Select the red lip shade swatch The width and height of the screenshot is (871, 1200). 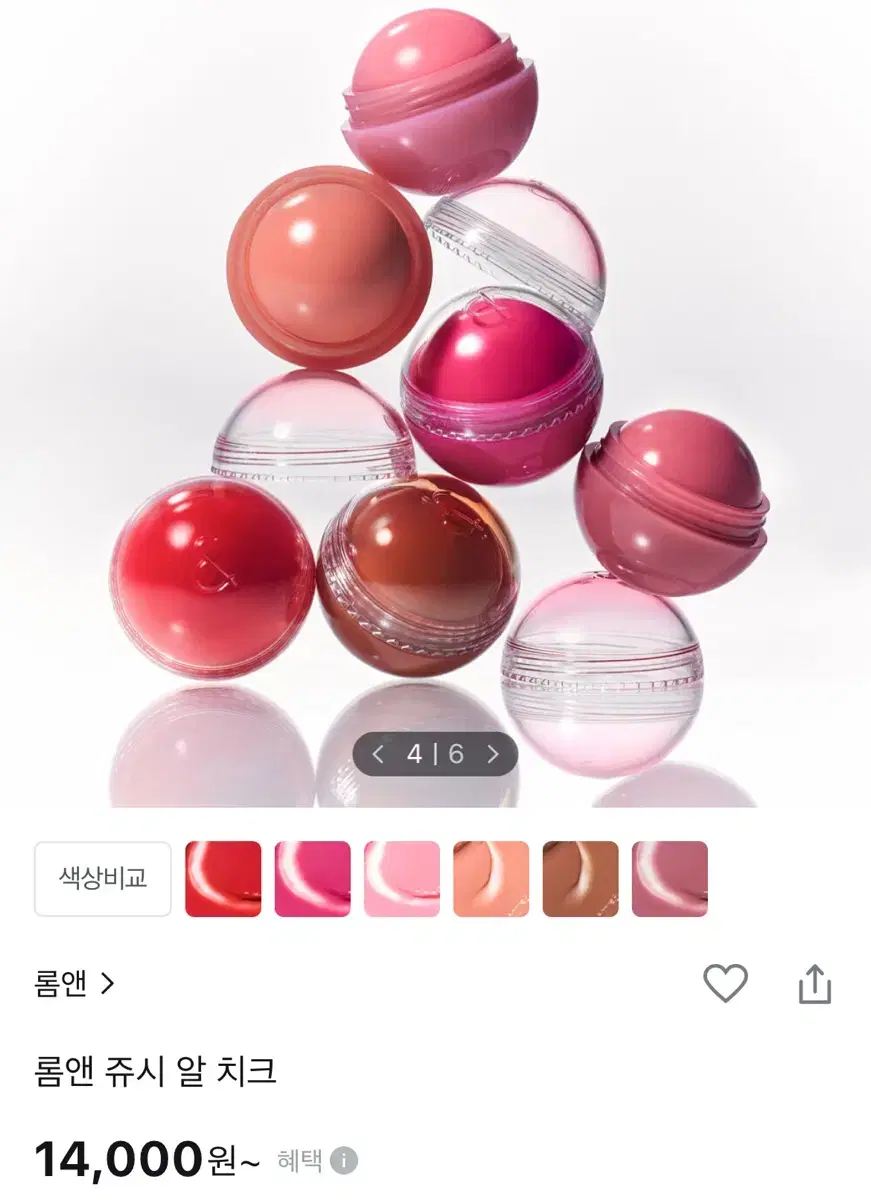tap(223, 878)
